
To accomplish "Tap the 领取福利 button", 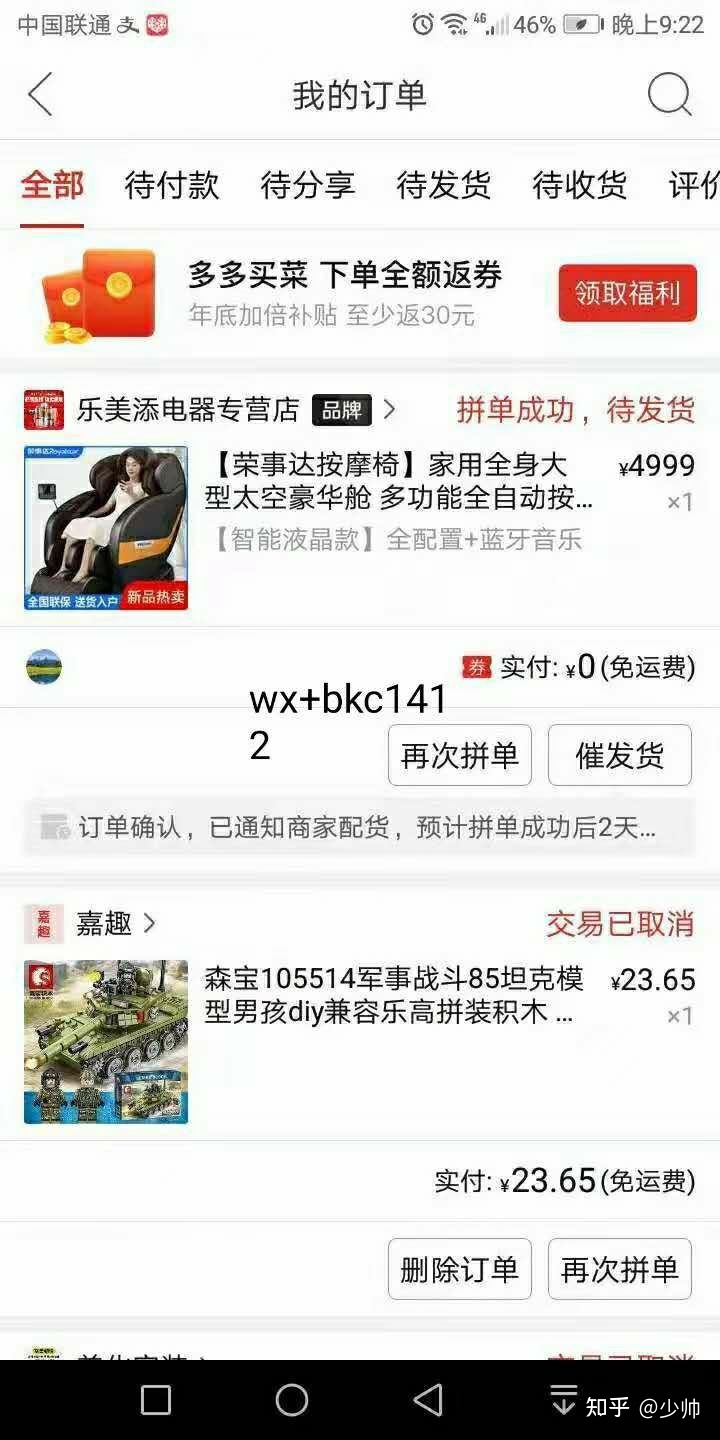I will 627,293.
